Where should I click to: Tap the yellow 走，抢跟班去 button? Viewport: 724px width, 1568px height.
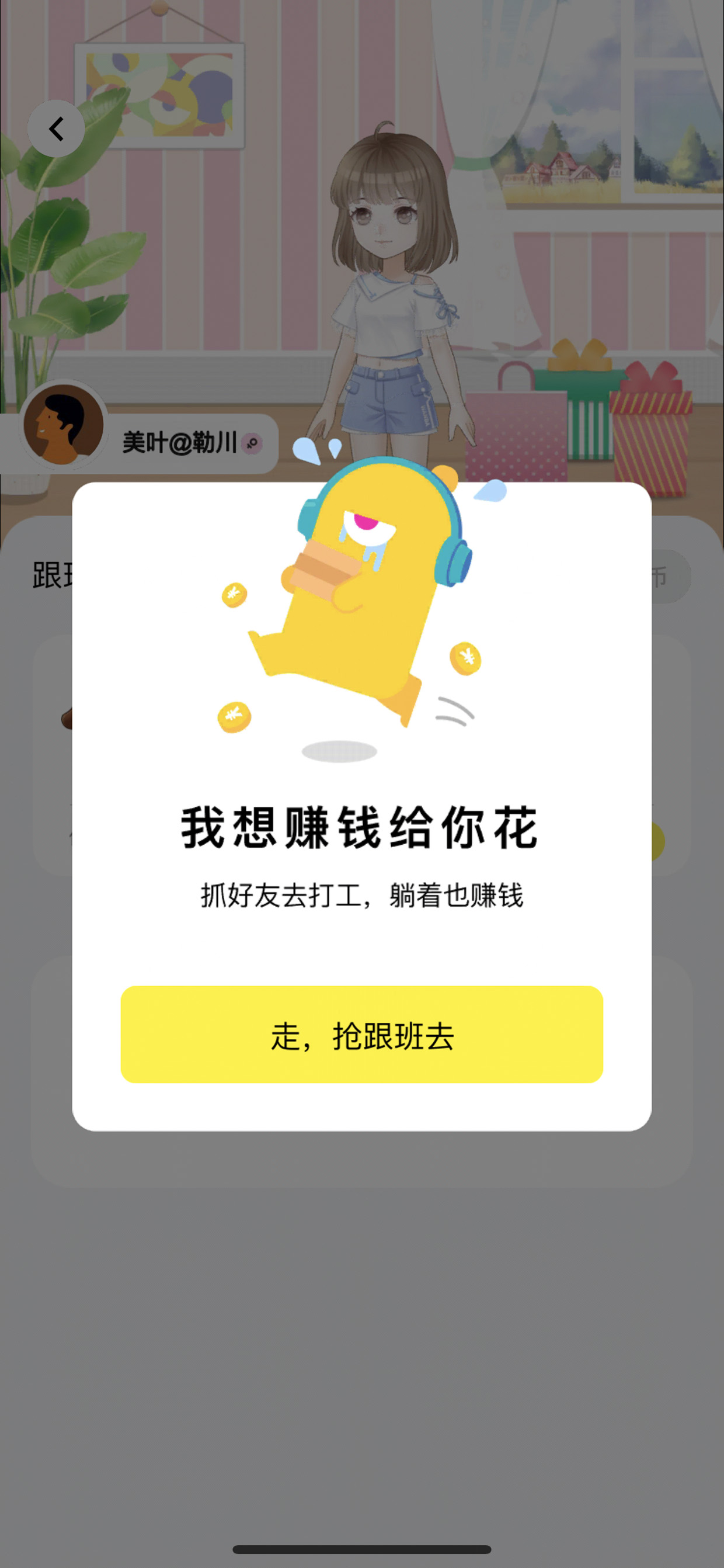pyautogui.click(x=361, y=1034)
